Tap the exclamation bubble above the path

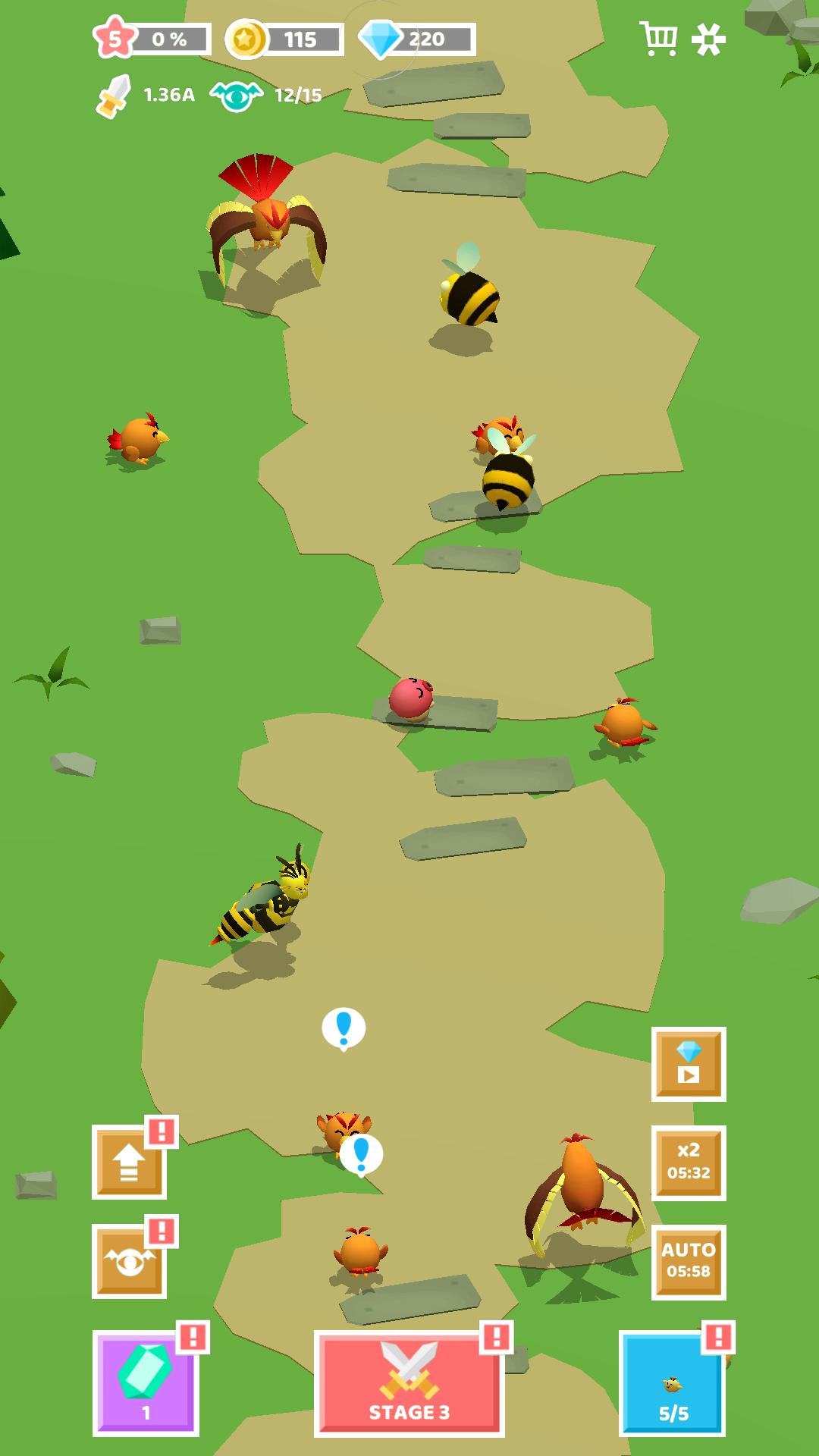click(344, 1028)
